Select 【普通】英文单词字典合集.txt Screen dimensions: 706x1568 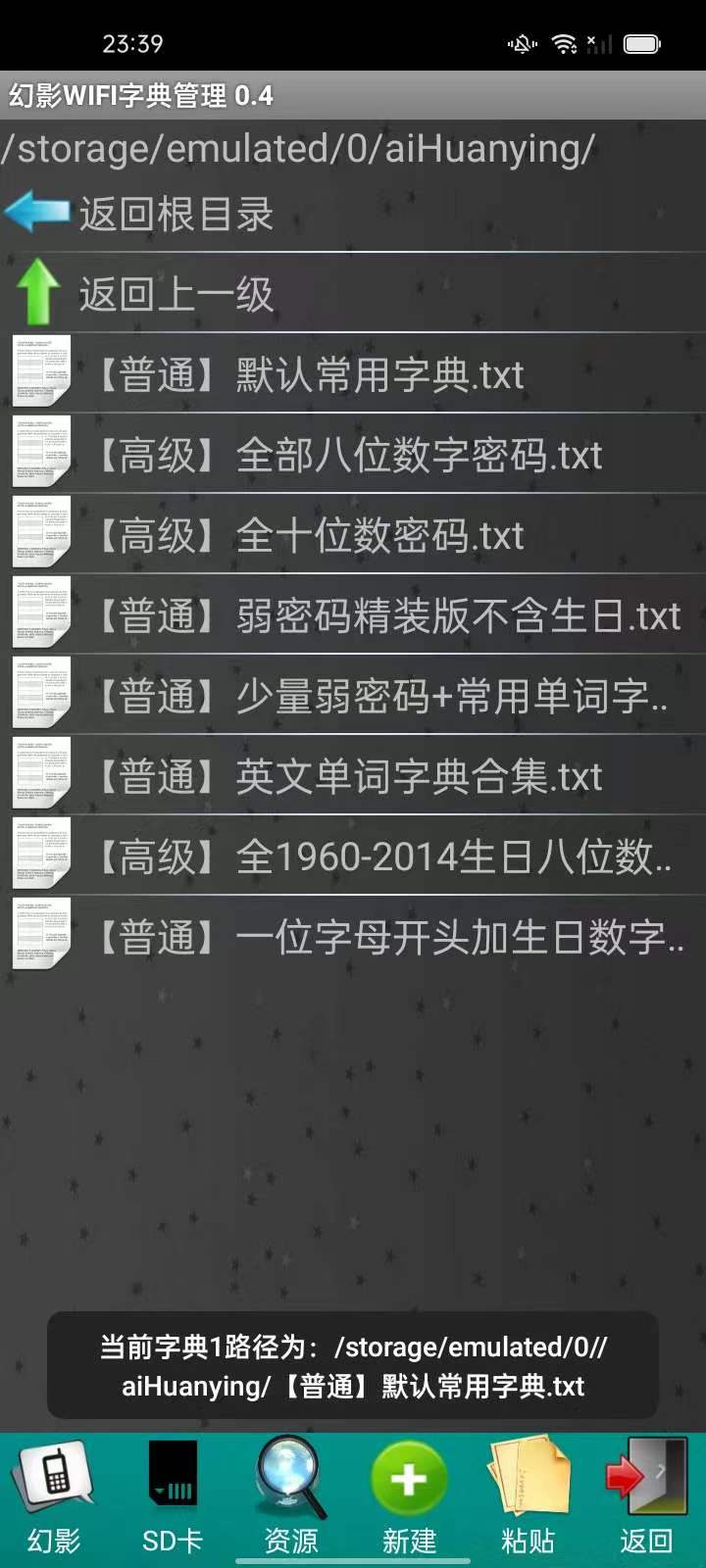point(353,775)
